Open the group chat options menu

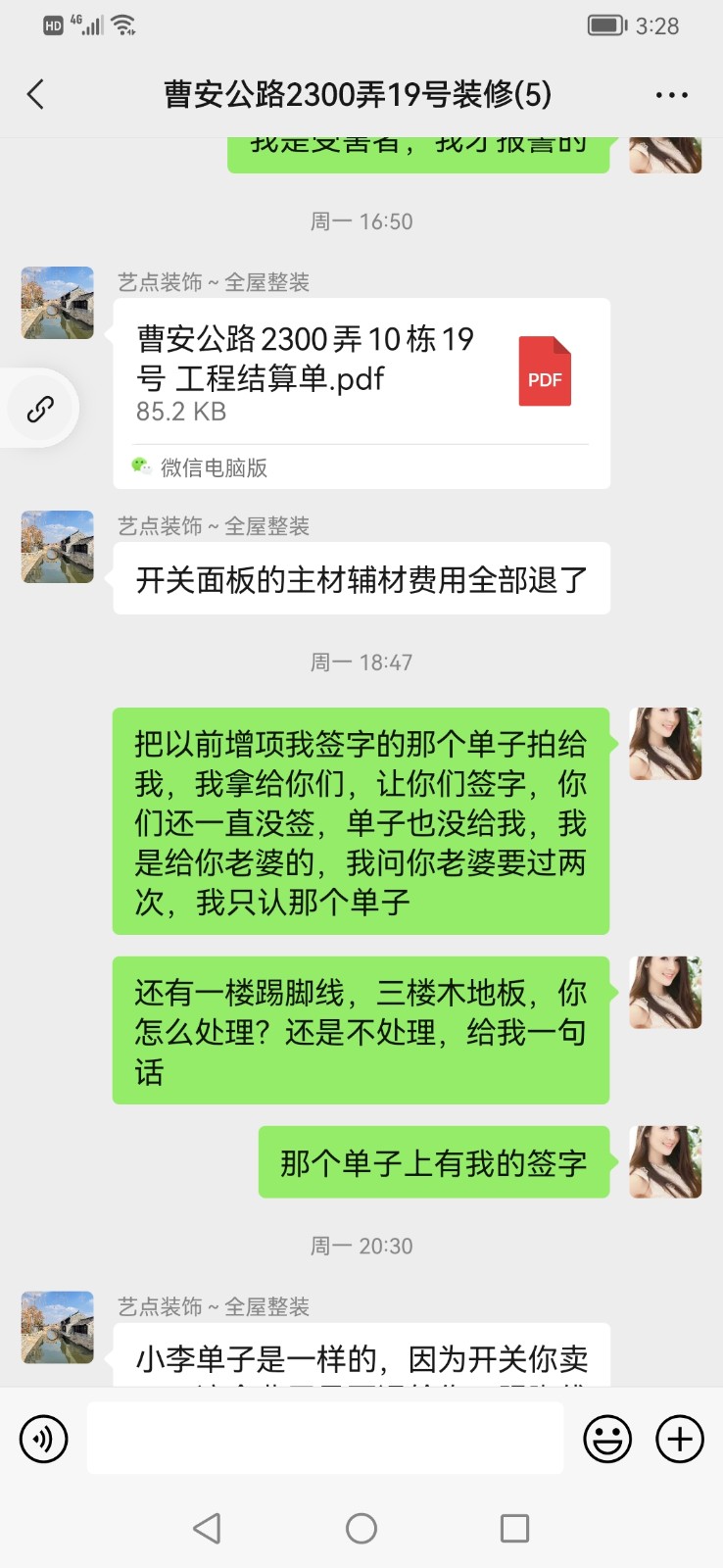[671, 95]
